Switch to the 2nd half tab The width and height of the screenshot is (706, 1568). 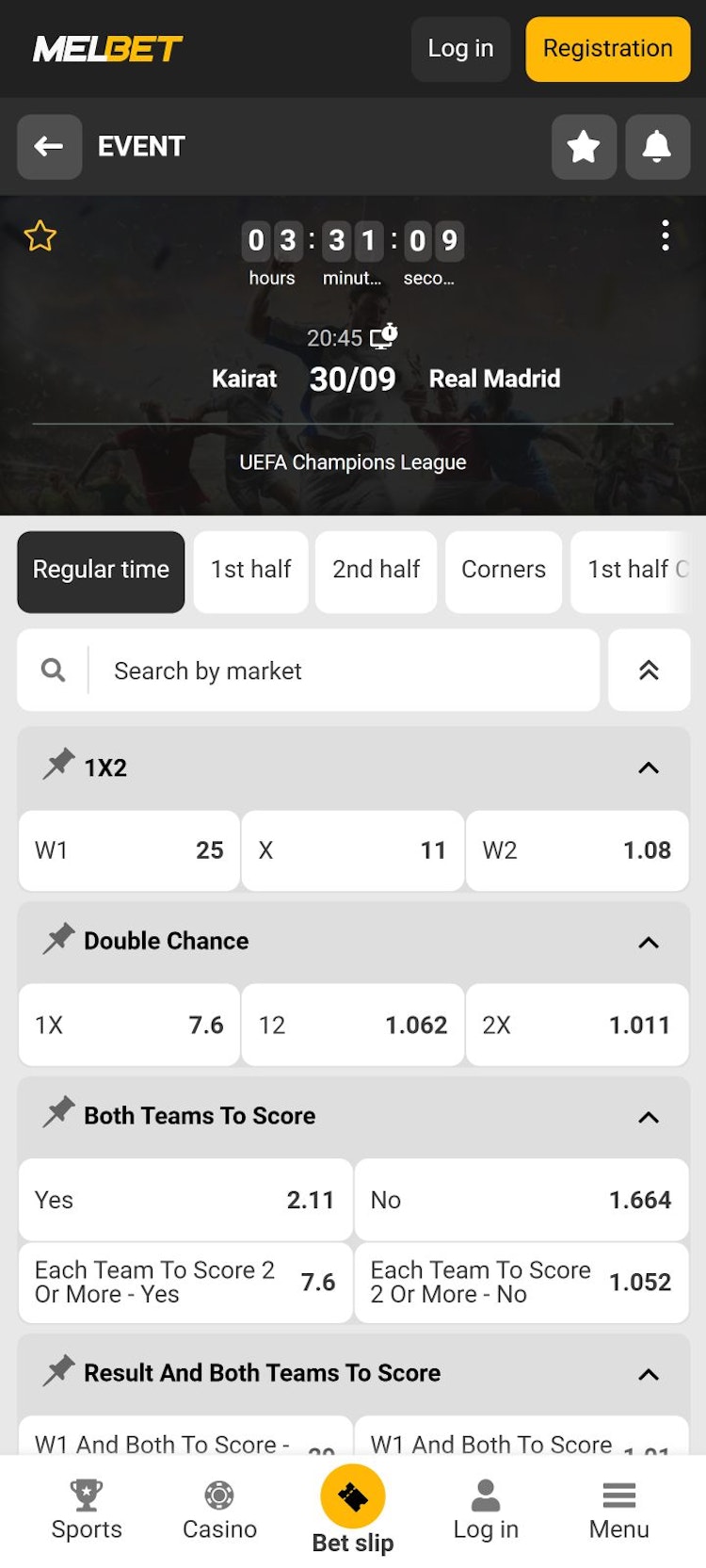(x=376, y=571)
